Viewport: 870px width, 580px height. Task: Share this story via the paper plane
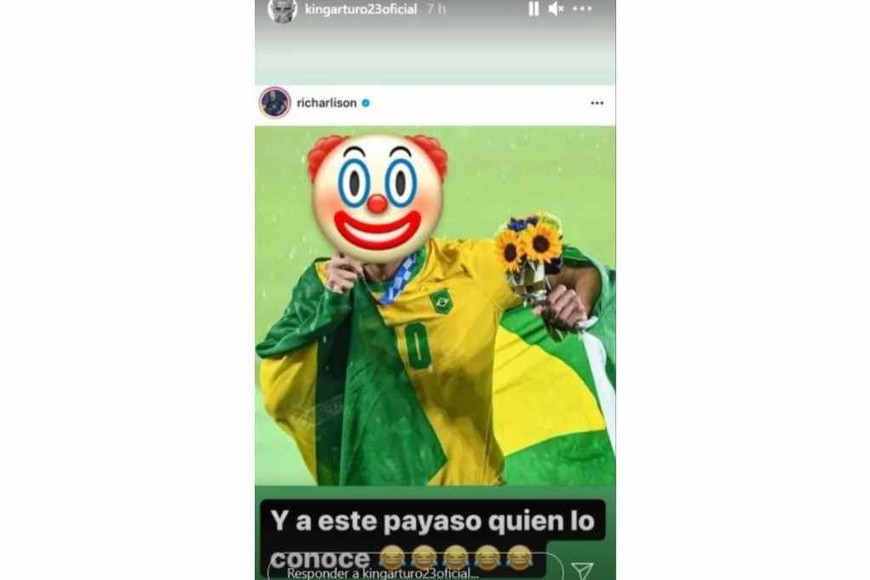[x=582, y=570]
